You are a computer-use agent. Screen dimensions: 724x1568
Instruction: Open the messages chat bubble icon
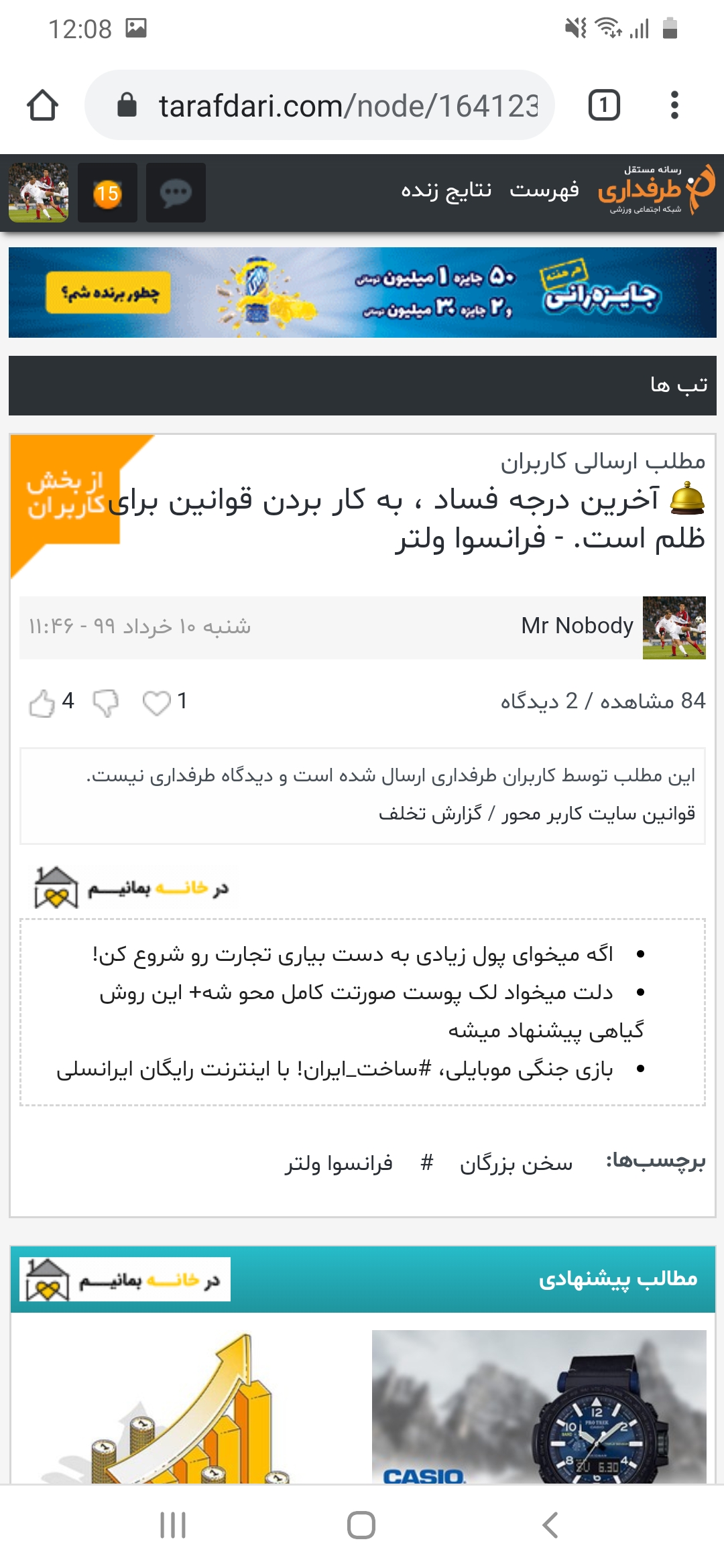pos(176,193)
